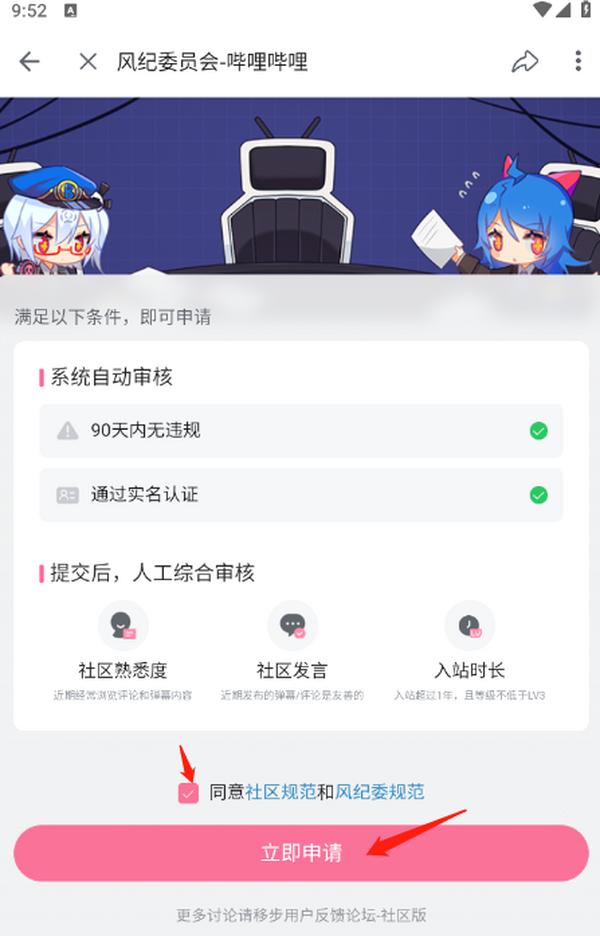This screenshot has width=600, height=936.
Task: Open the overflow menu
Action: pyautogui.click(x=578, y=62)
